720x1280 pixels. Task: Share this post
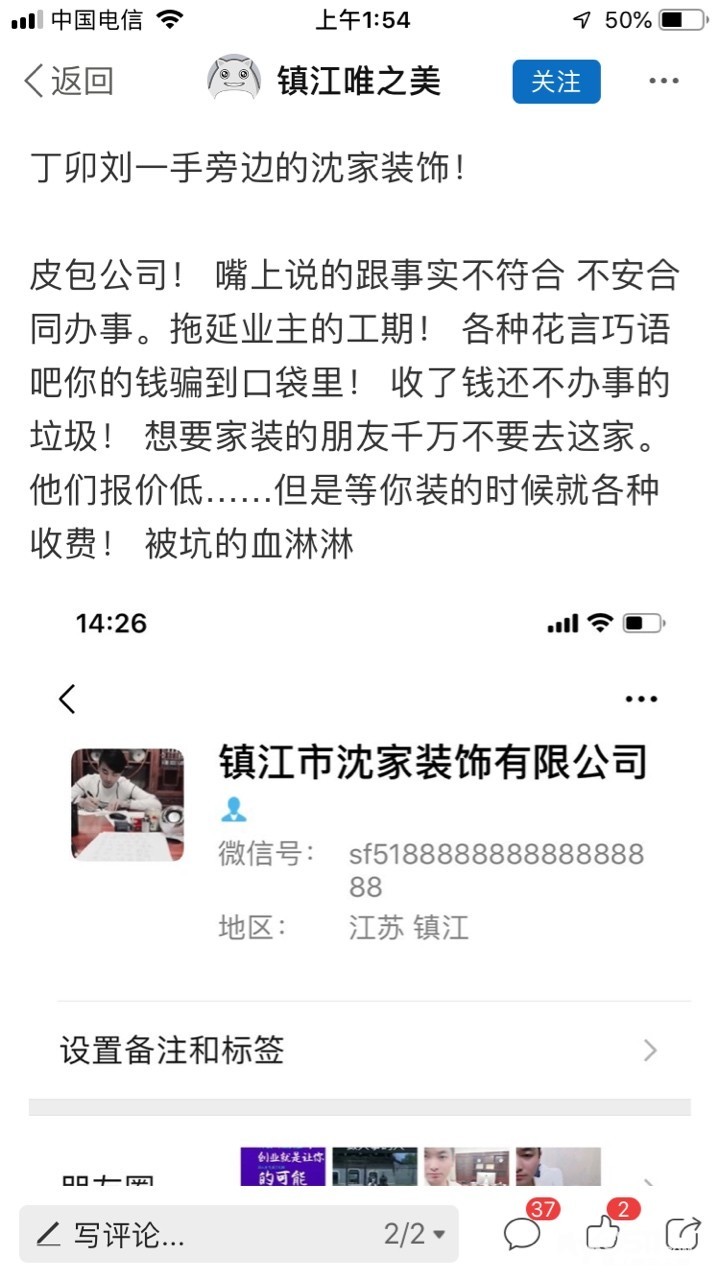683,1233
